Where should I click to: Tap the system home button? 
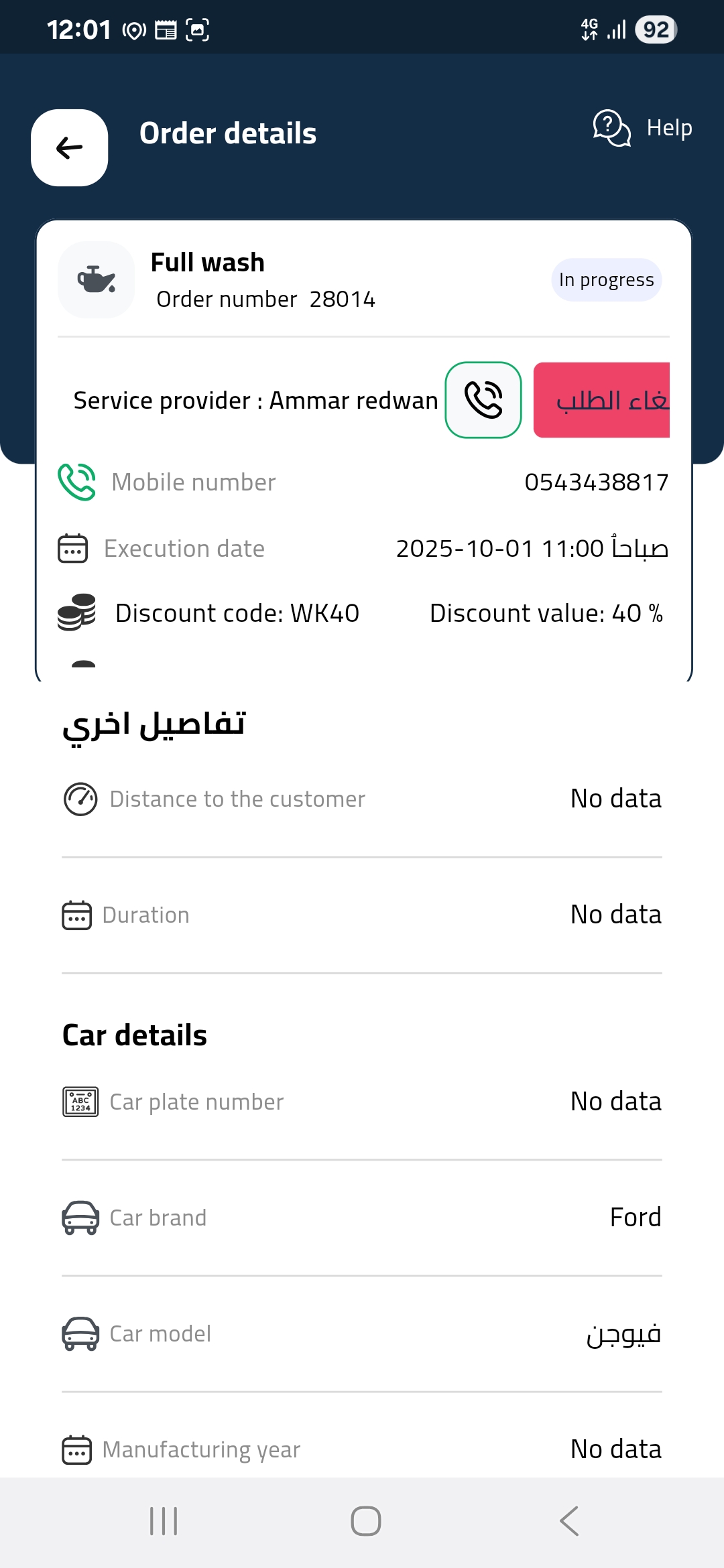[365, 1520]
